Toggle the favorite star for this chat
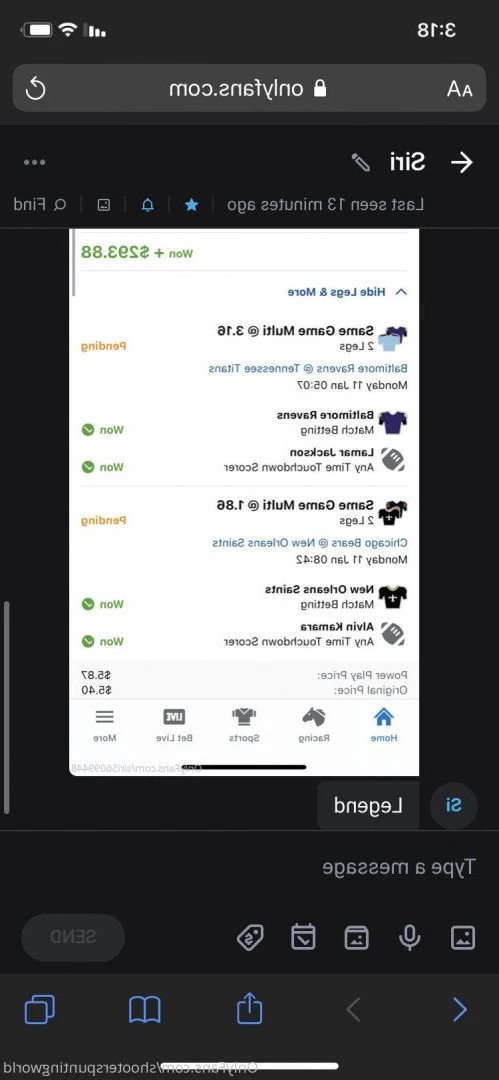The width and height of the screenshot is (499, 1080). click(x=192, y=205)
